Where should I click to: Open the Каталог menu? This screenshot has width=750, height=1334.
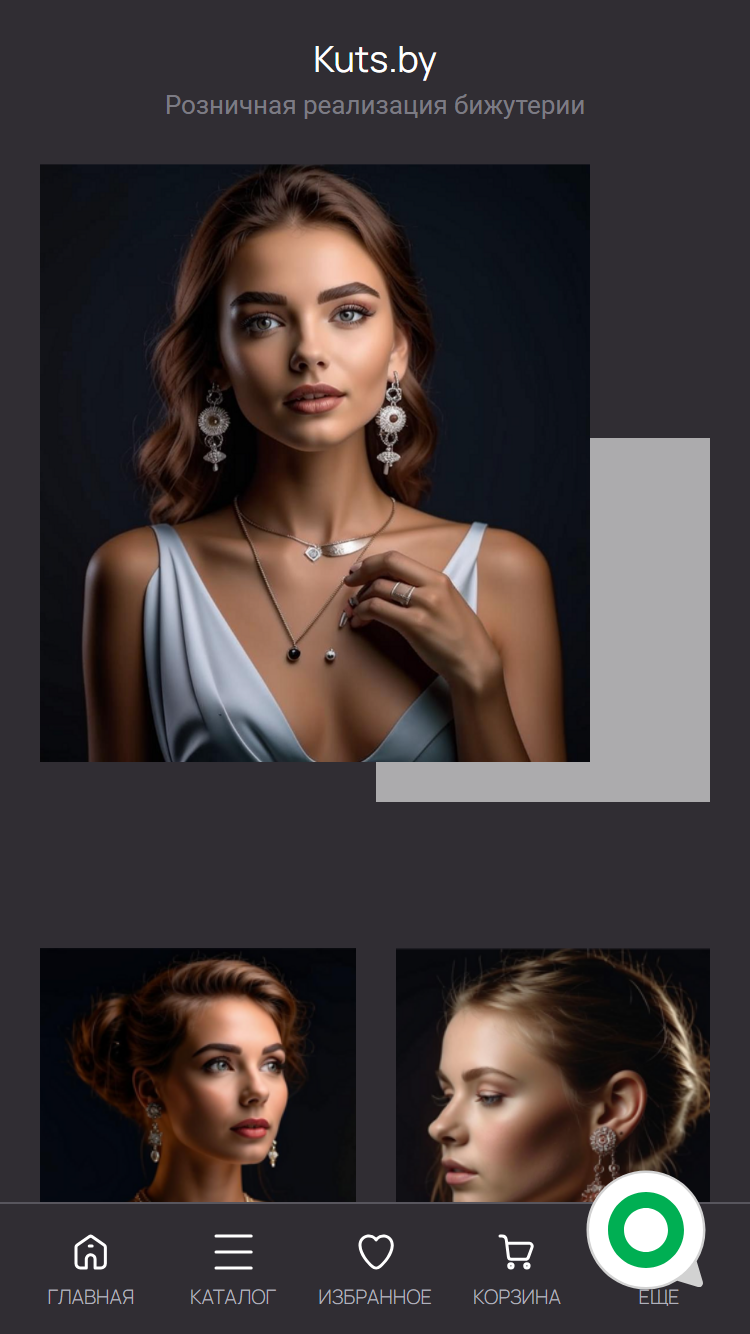tap(233, 1270)
